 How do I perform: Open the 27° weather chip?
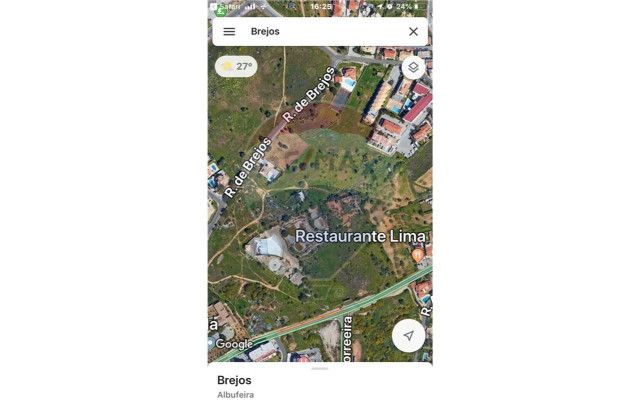[x=236, y=67]
